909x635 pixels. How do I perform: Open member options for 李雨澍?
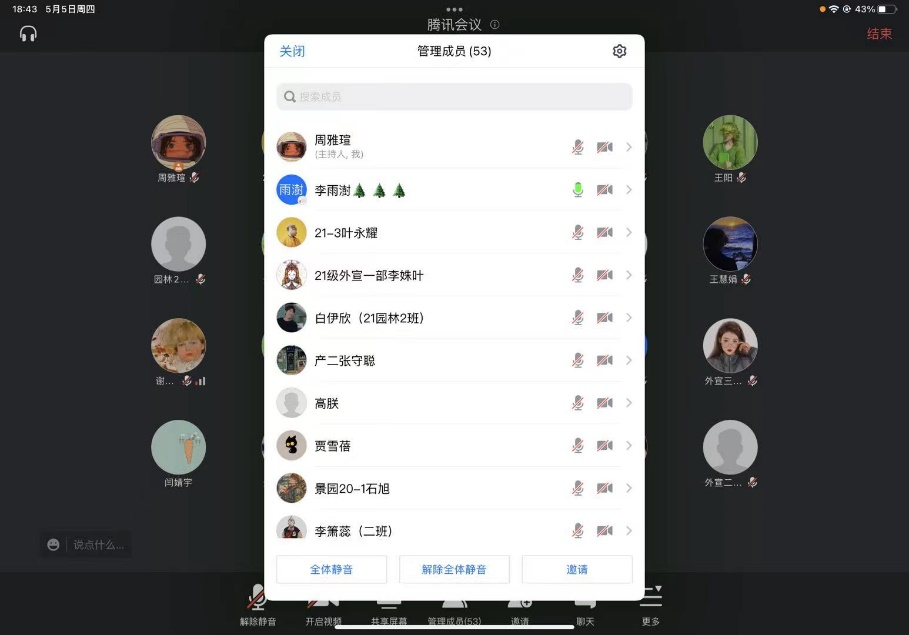pyautogui.click(x=629, y=190)
